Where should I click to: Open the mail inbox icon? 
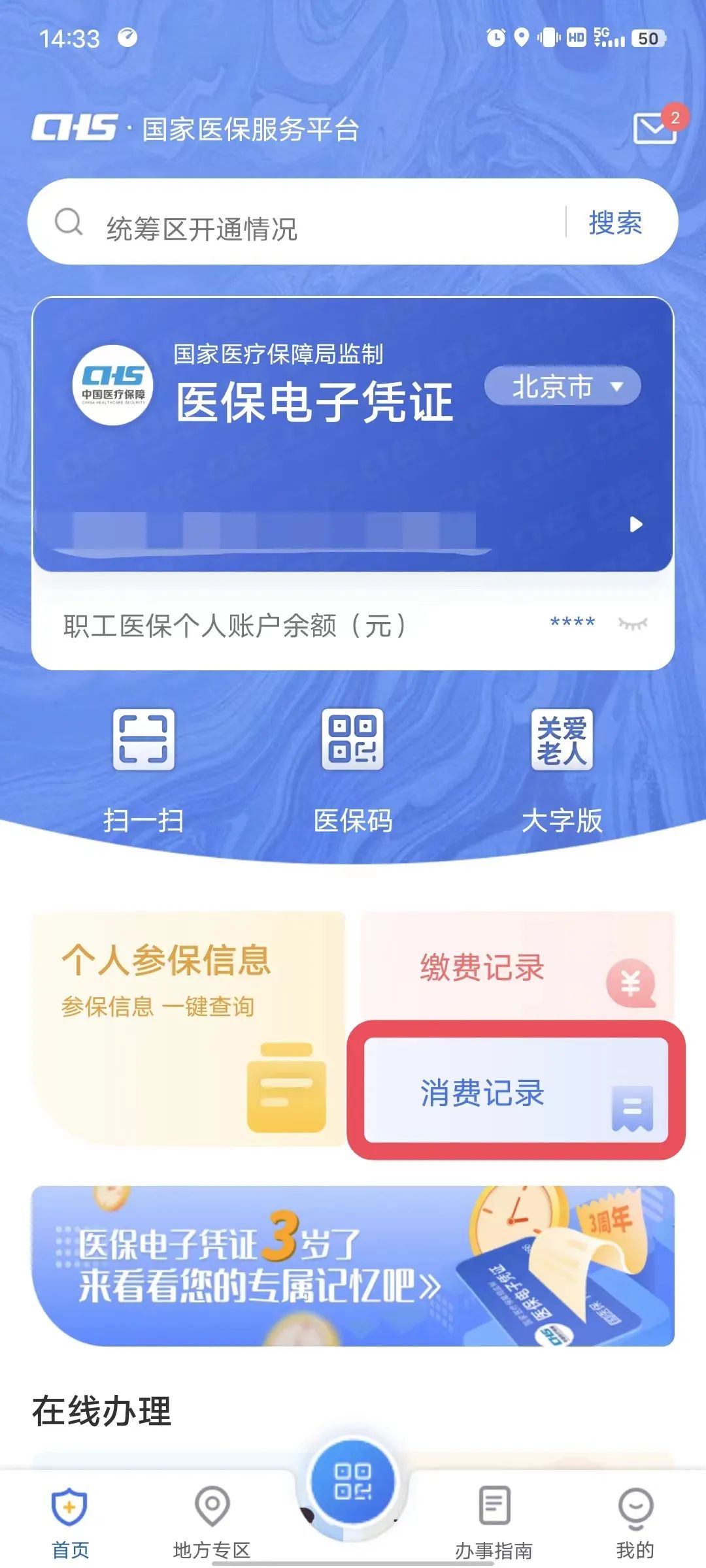click(x=654, y=127)
